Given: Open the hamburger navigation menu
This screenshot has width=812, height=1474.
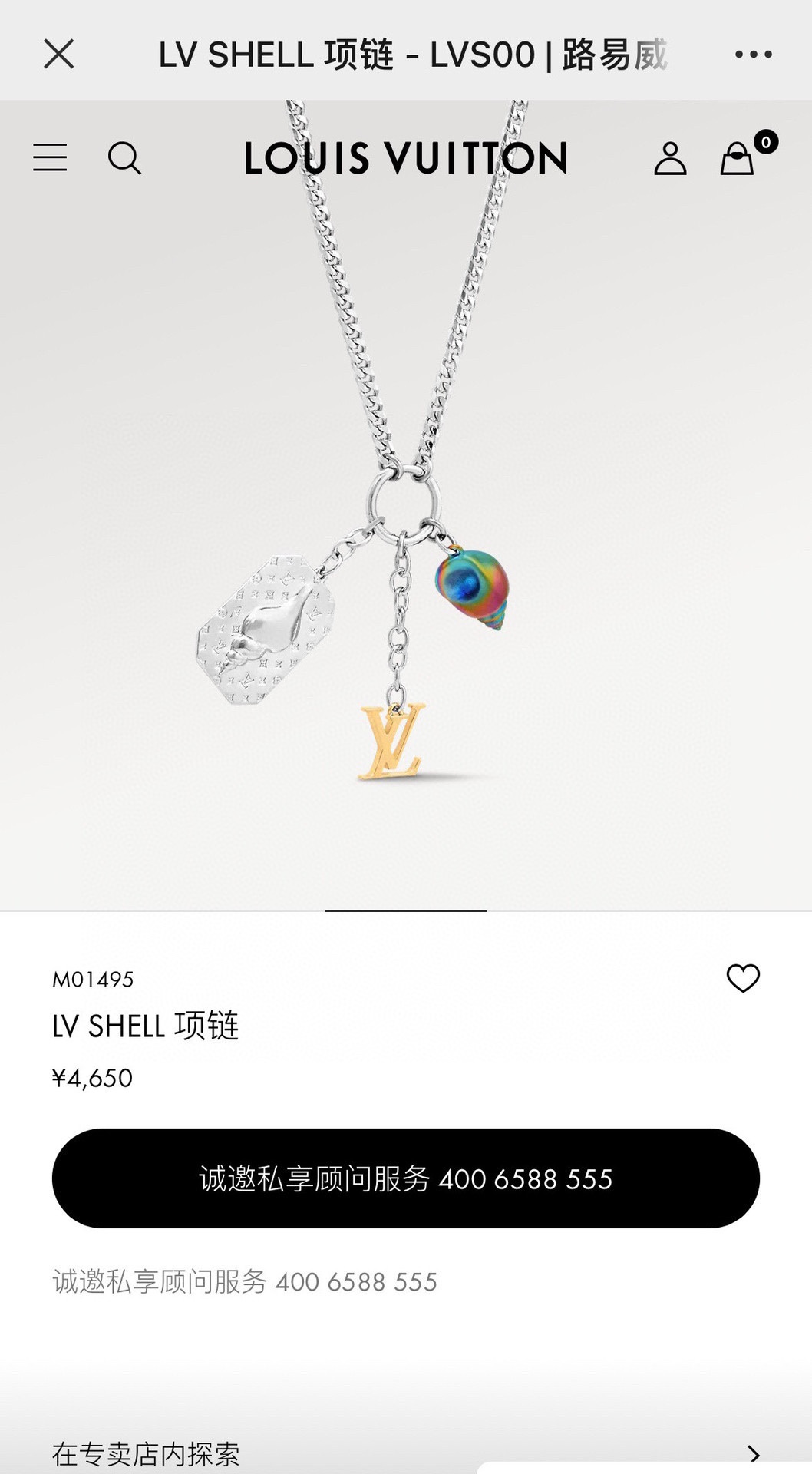Looking at the screenshot, I should click(x=50, y=157).
